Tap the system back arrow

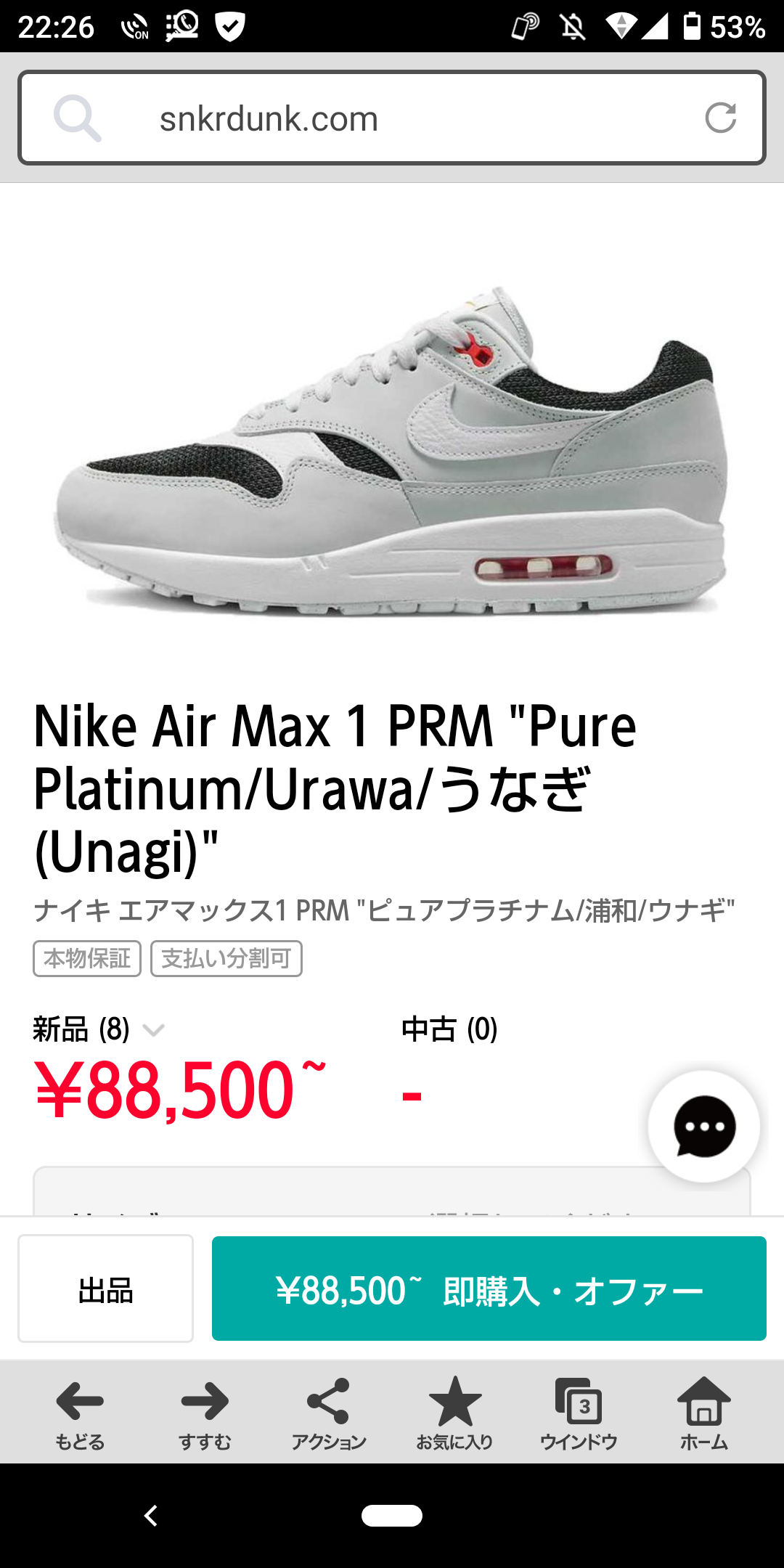[151, 1516]
